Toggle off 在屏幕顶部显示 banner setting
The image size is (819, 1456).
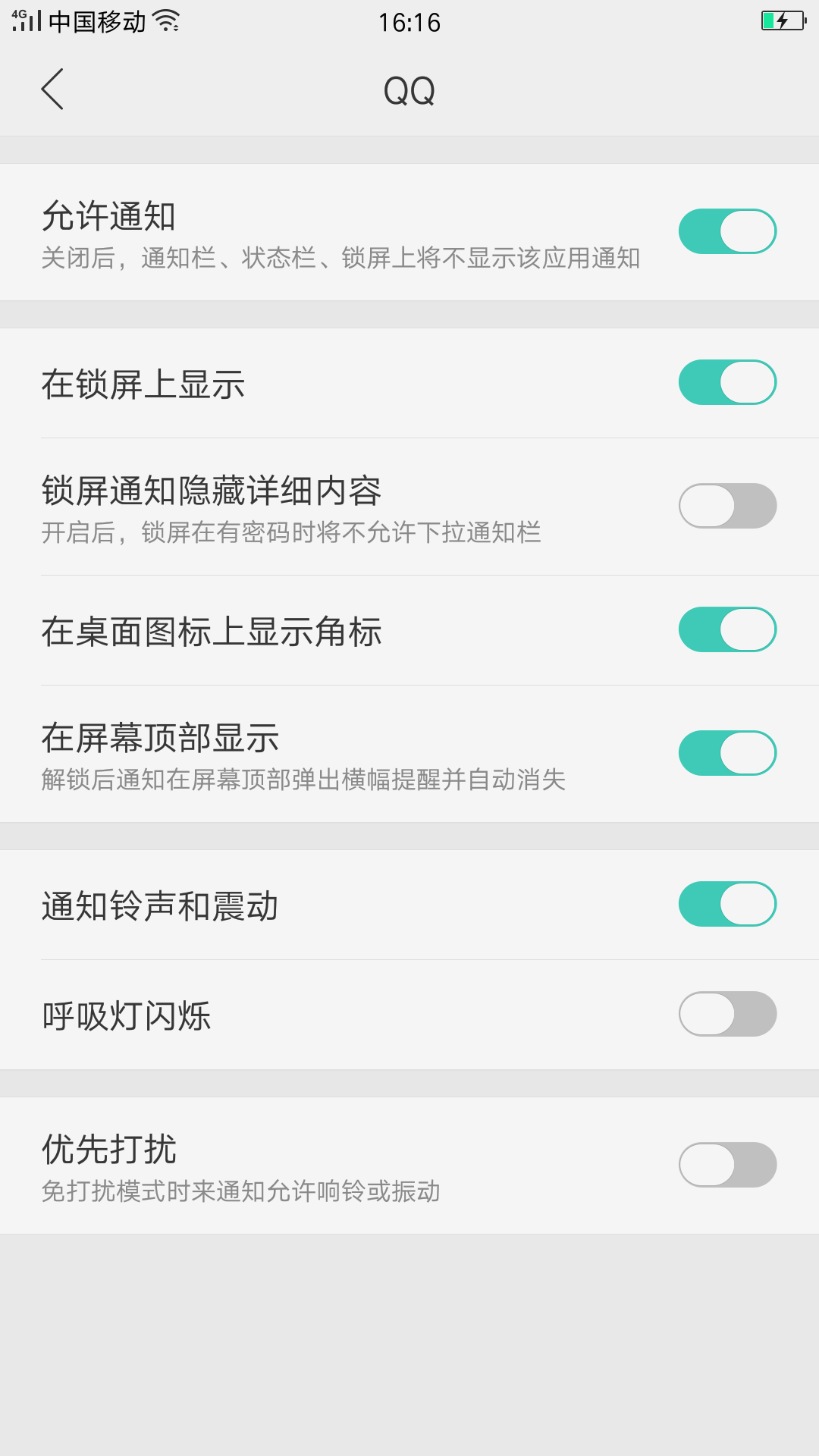pos(727,753)
